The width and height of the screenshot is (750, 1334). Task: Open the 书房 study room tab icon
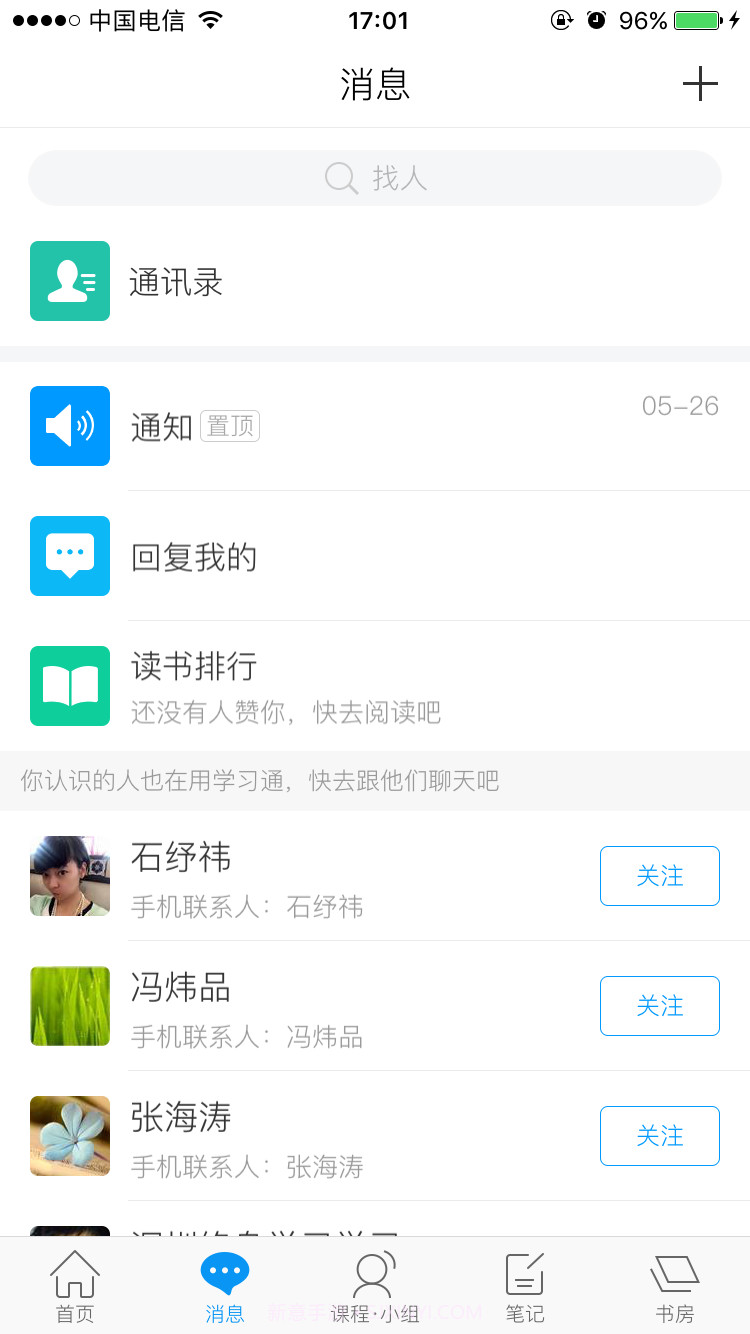coord(674,1273)
